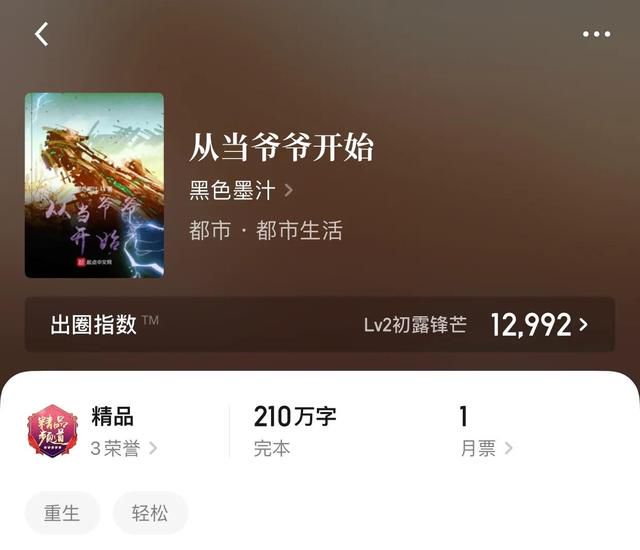Viewport: 640px width, 550px height.
Task: Select the 轻松 tag chip
Action: (150, 514)
